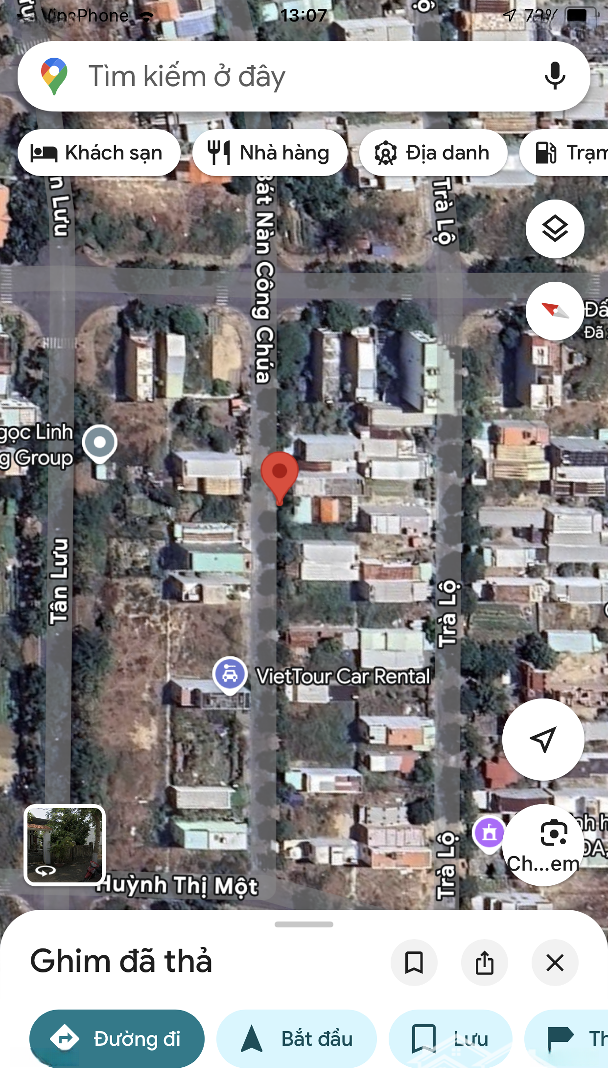Open the search field Tìm kiếm ở đây
The height and width of the screenshot is (1080, 608).
coord(280,76)
